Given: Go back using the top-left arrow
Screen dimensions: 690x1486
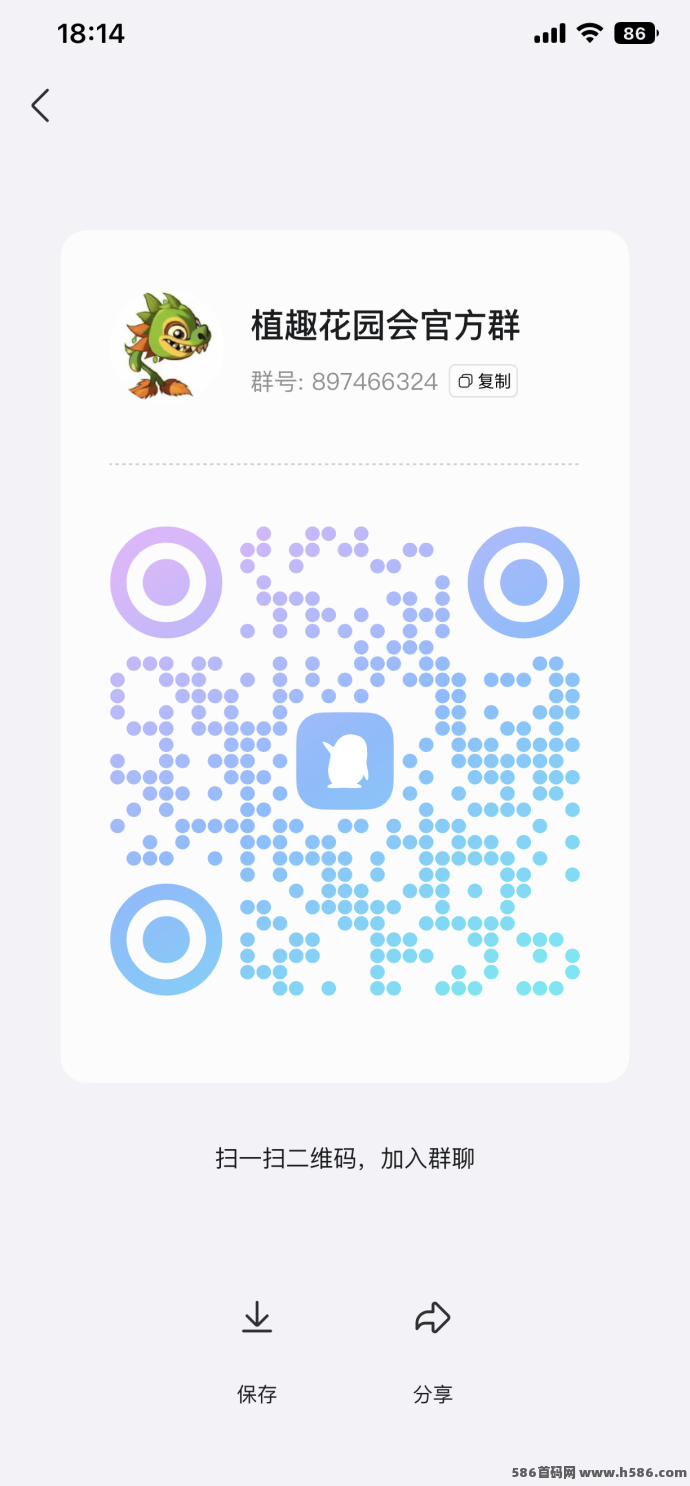Looking at the screenshot, I should pyautogui.click(x=40, y=105).
